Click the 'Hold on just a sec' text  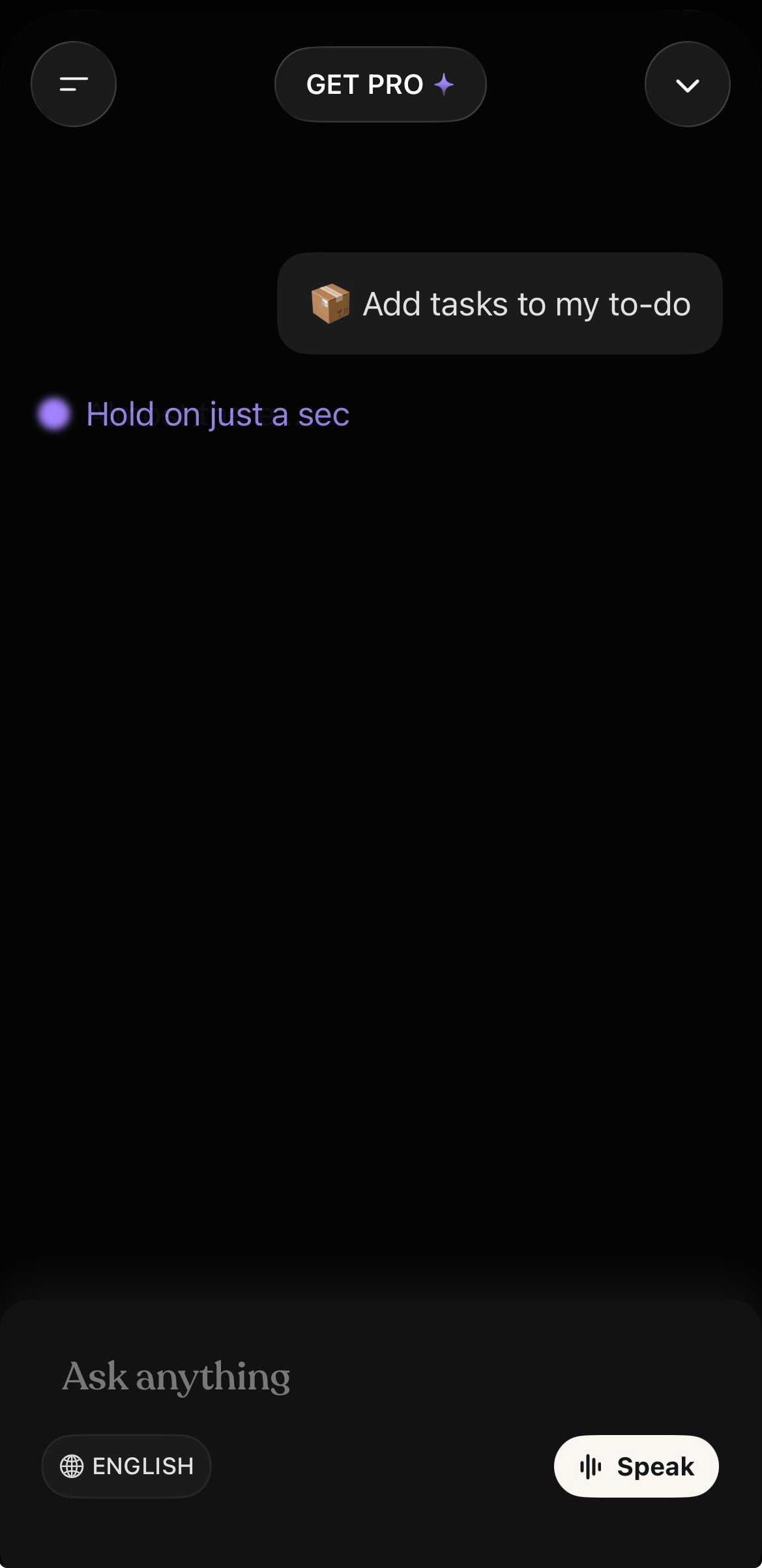(218, 413)
